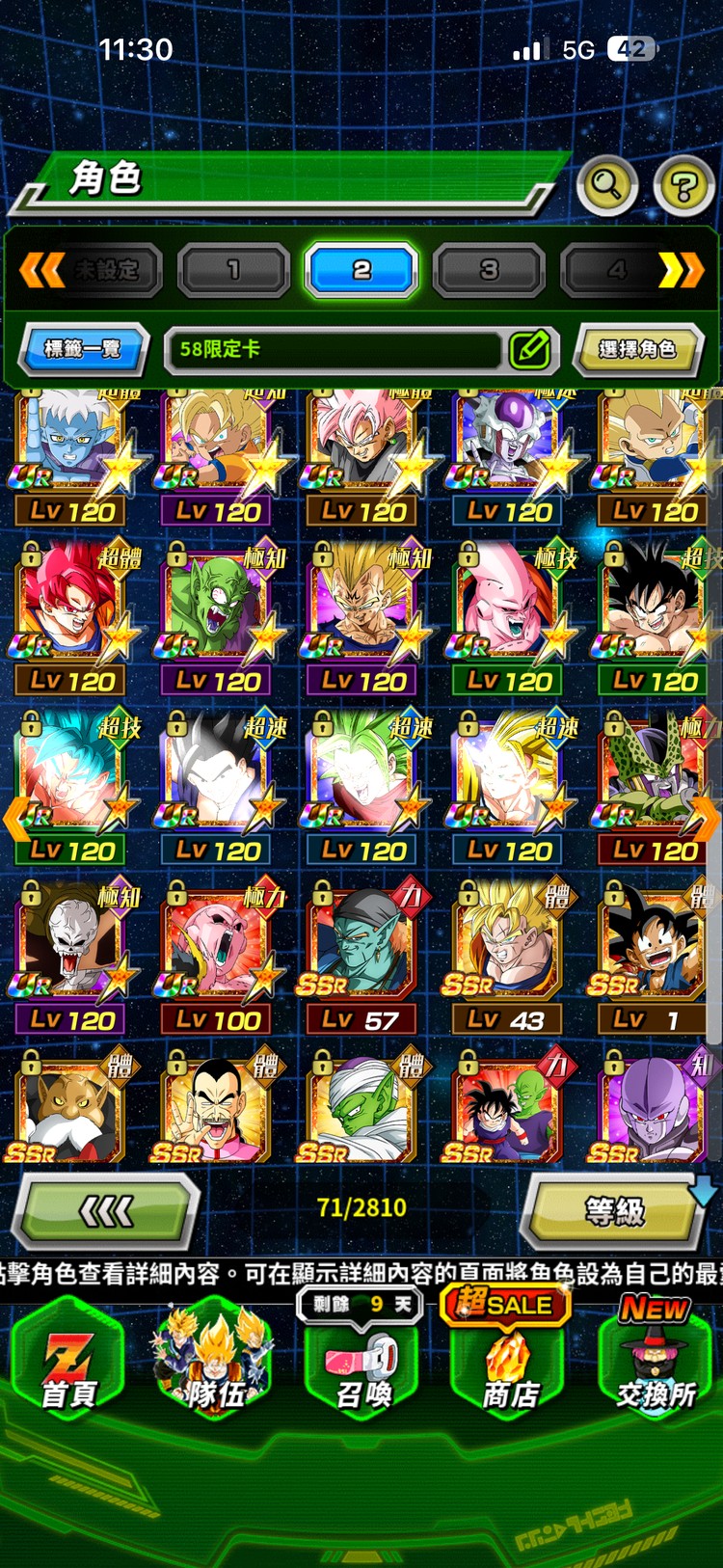Open the Lv 57 SSR character card
Screen dimensions: 723x1568
click(x=362, y=953)
